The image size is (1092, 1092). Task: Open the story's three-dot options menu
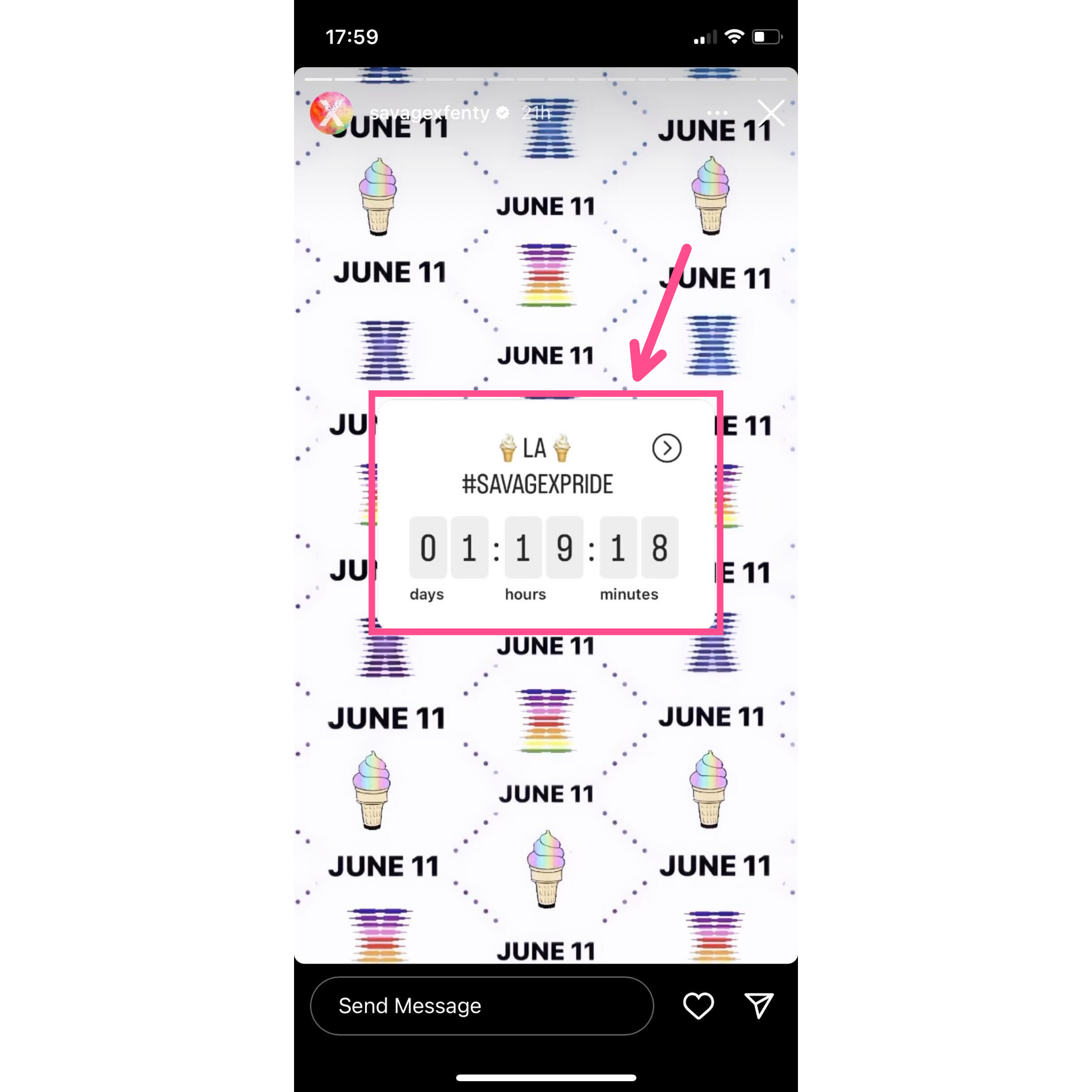[x=717, y=113]
